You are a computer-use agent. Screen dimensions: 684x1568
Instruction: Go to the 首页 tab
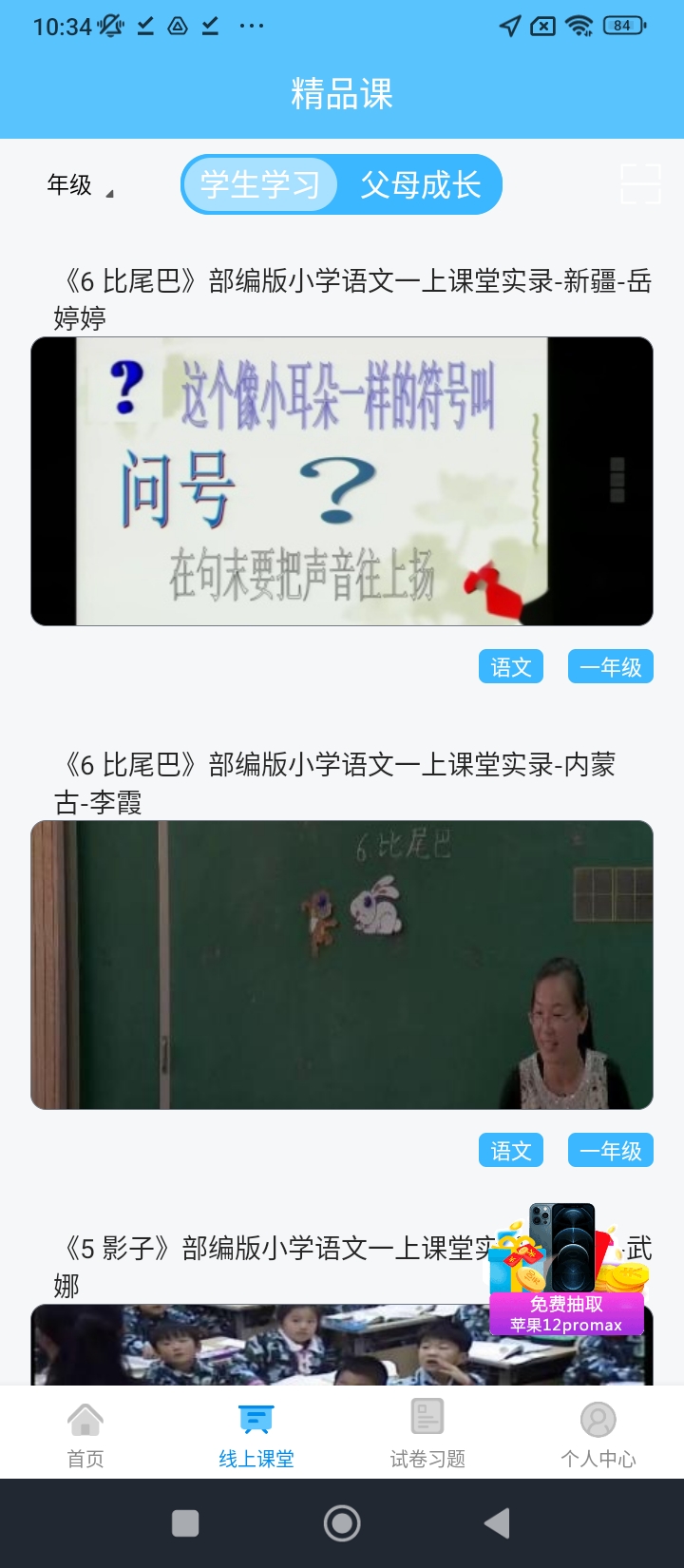coord(85,1434)
